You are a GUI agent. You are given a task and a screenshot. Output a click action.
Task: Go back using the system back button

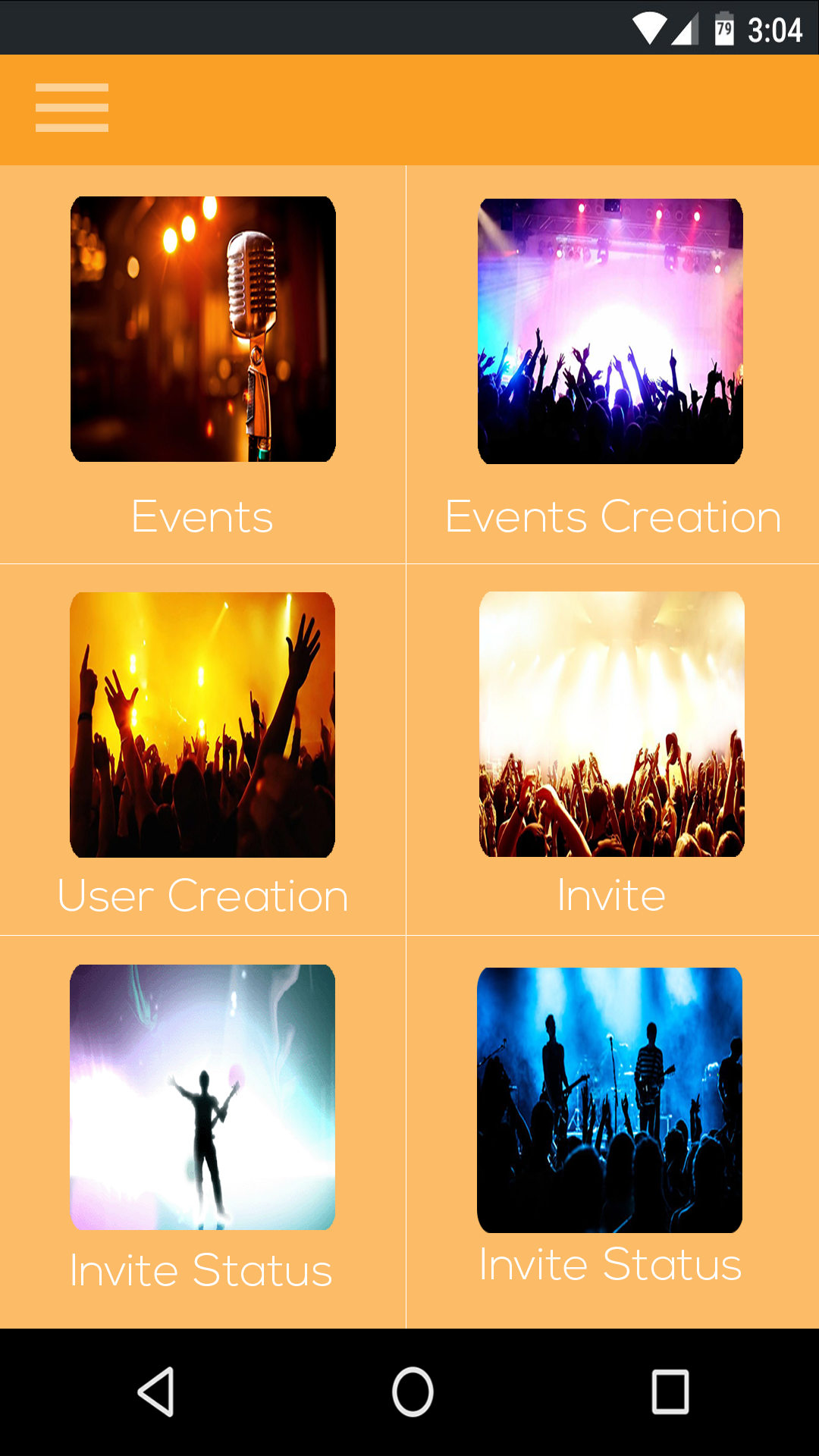(x=156, y=1392)
